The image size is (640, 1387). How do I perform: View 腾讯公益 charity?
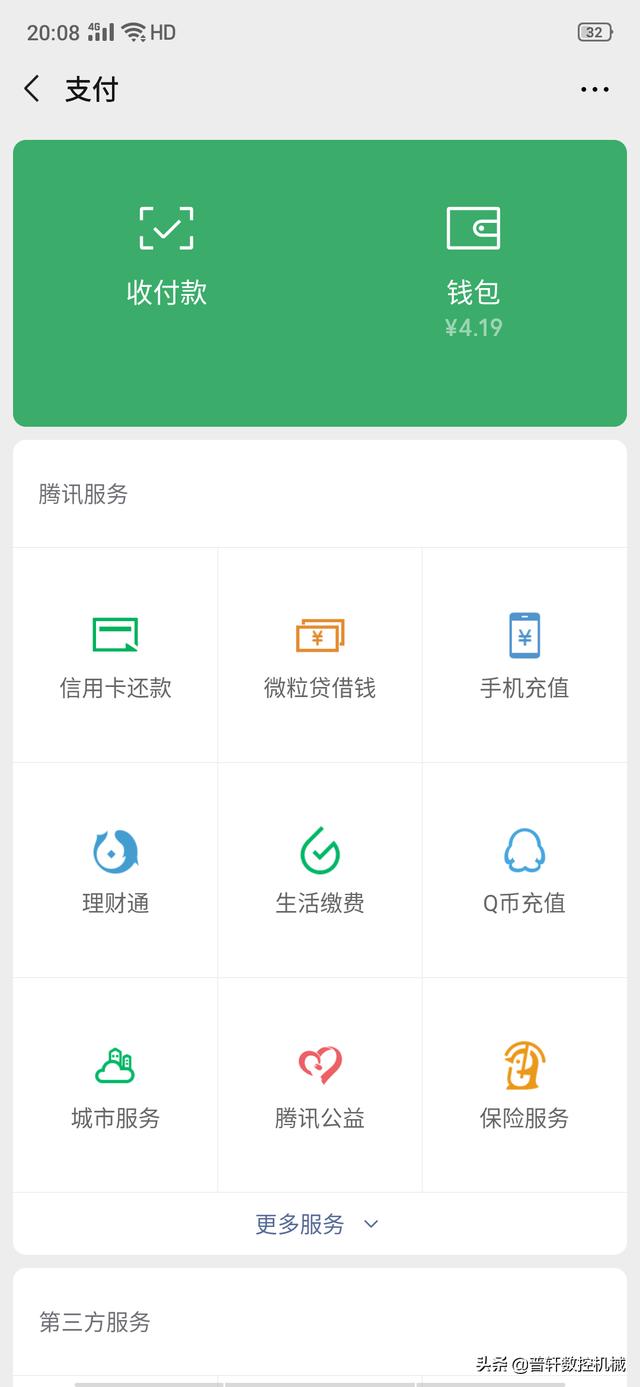pos(320,1086)
